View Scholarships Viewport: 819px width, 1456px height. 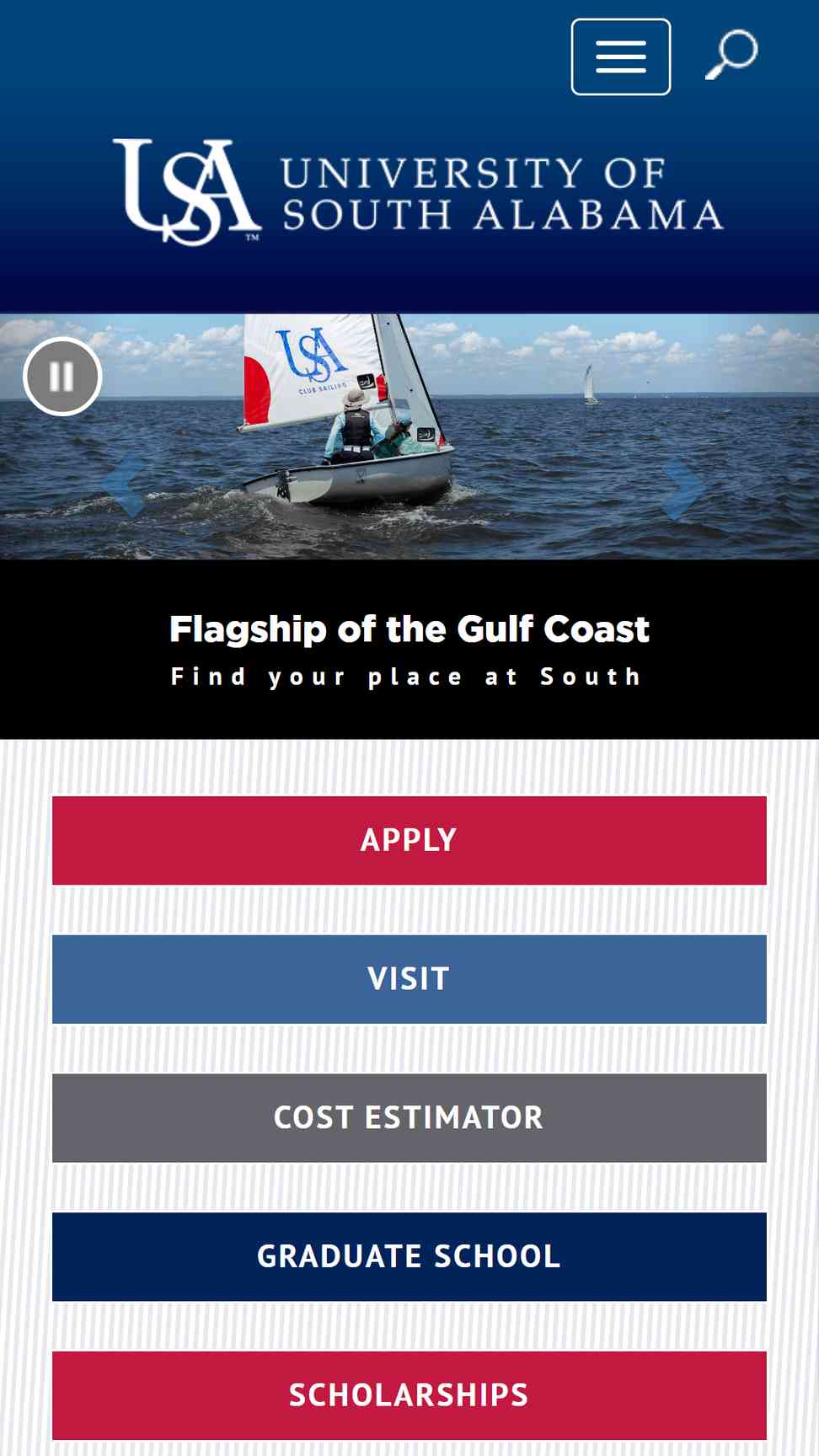[x=409, y=1394]
